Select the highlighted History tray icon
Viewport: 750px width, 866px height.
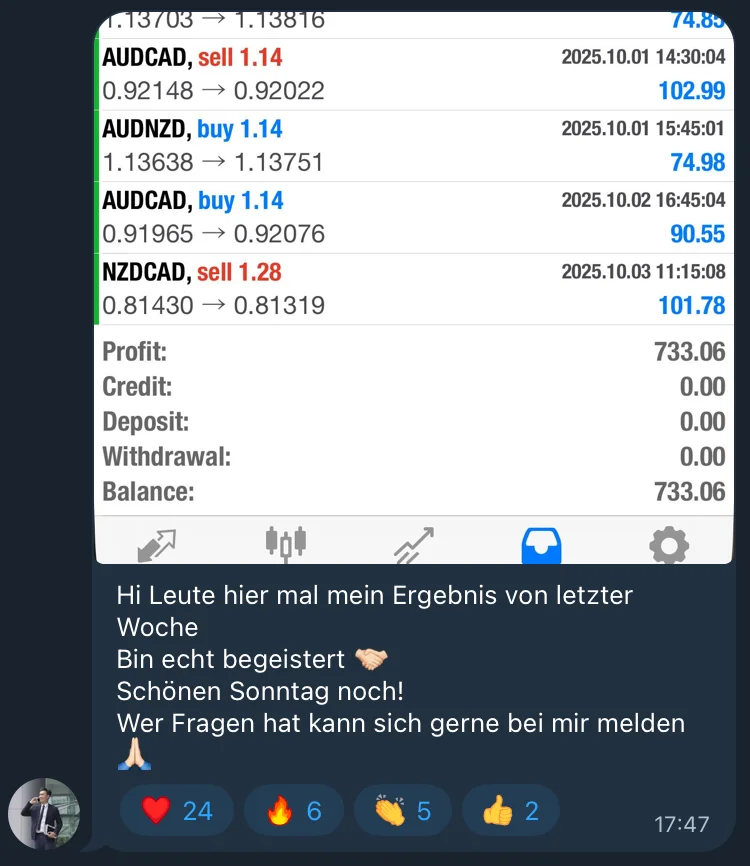point(541,545)
